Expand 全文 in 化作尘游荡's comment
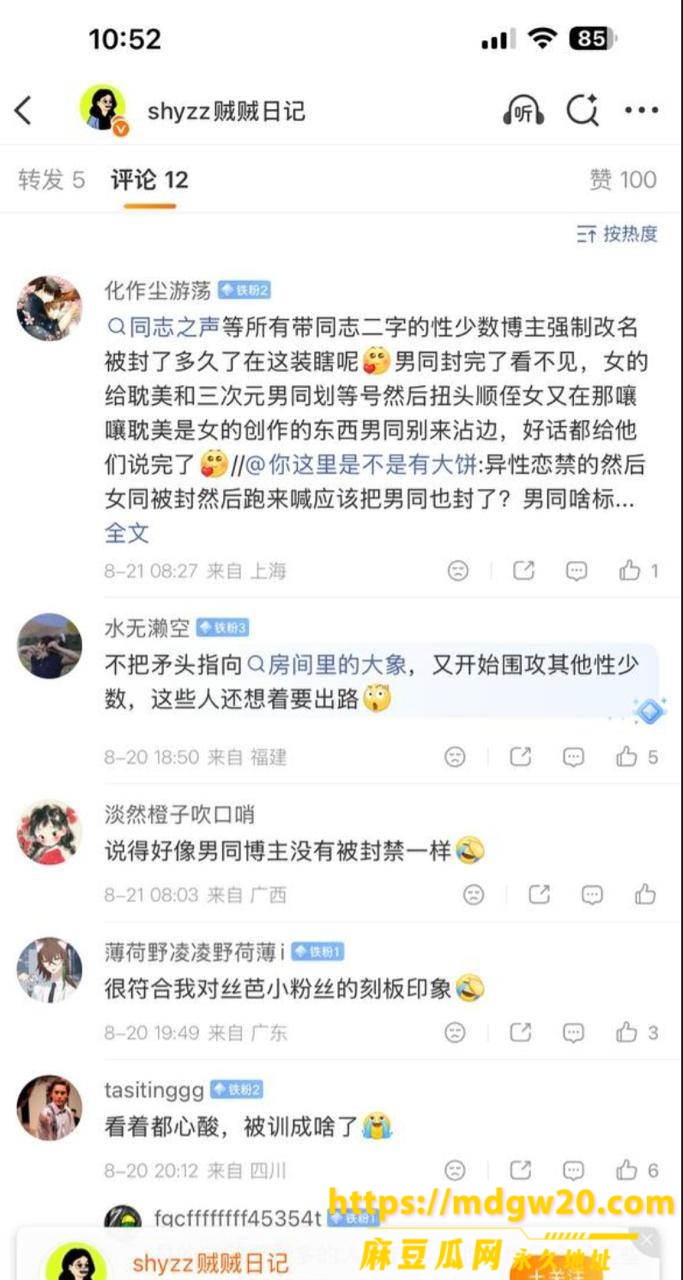Image resolution: width=683 pixels, height=1280 pixels. [x=126, y=533]
